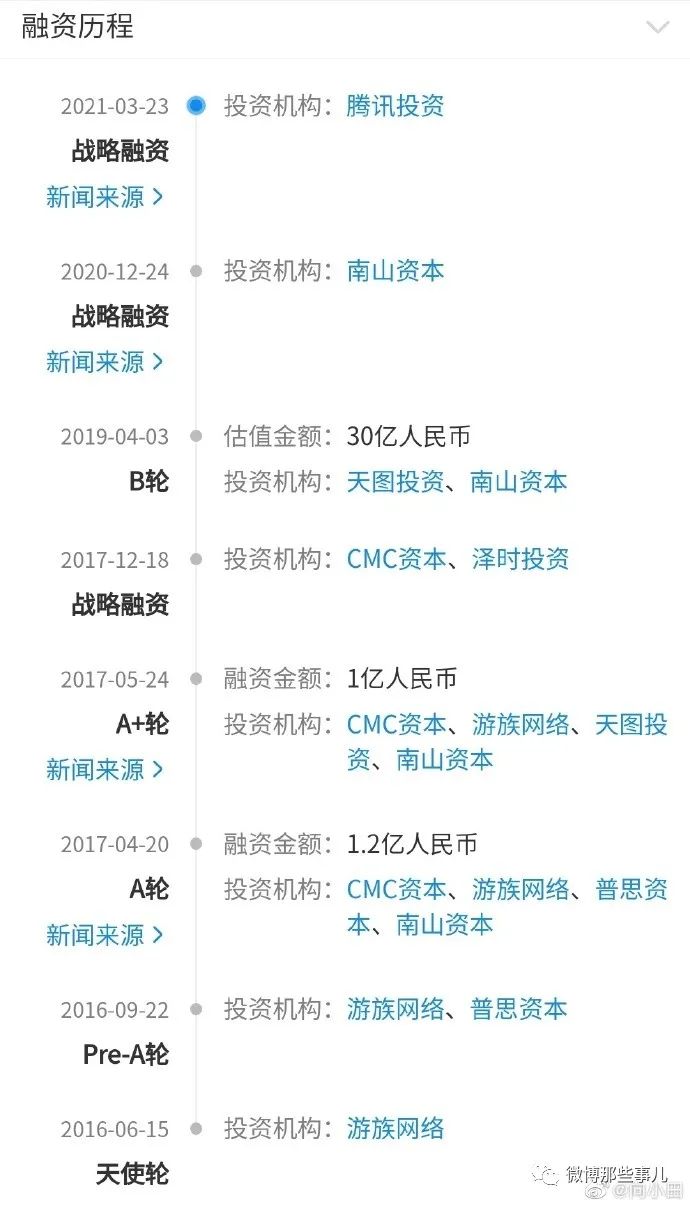Open 天图投资 in the B轮 entry
Screen dimensions: 690x1206
coord(395,482)
